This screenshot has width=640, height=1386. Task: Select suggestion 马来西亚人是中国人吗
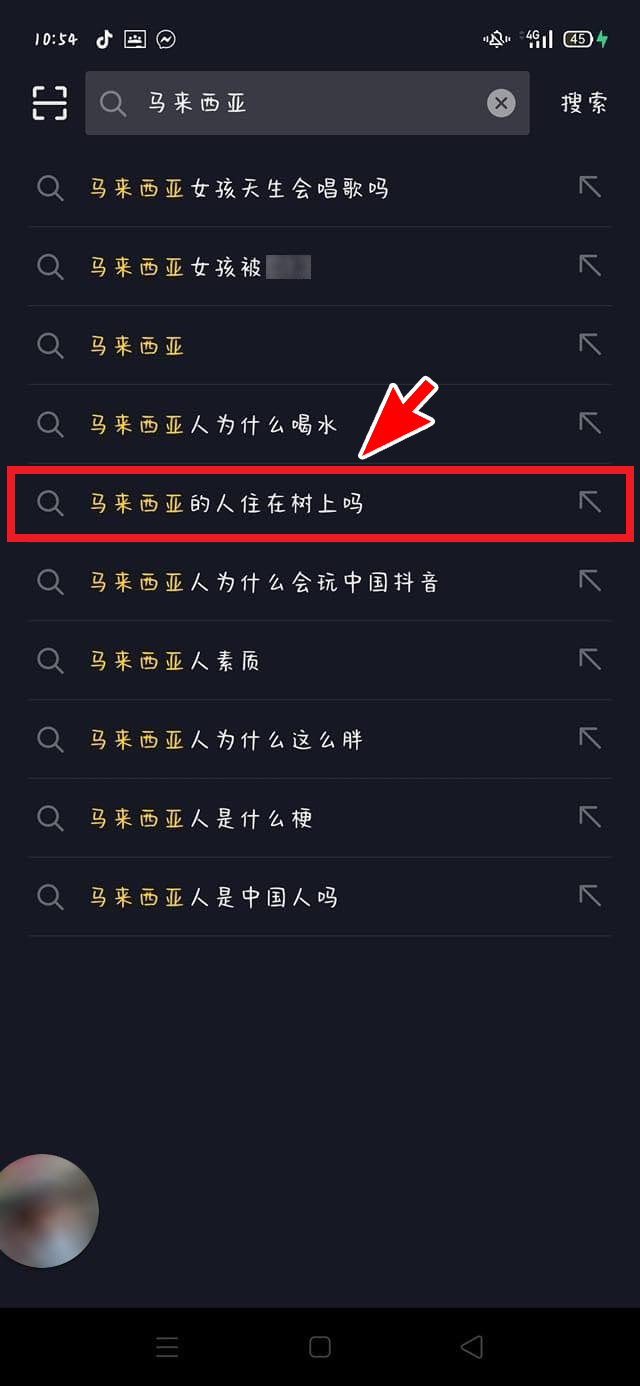[214, 897]
